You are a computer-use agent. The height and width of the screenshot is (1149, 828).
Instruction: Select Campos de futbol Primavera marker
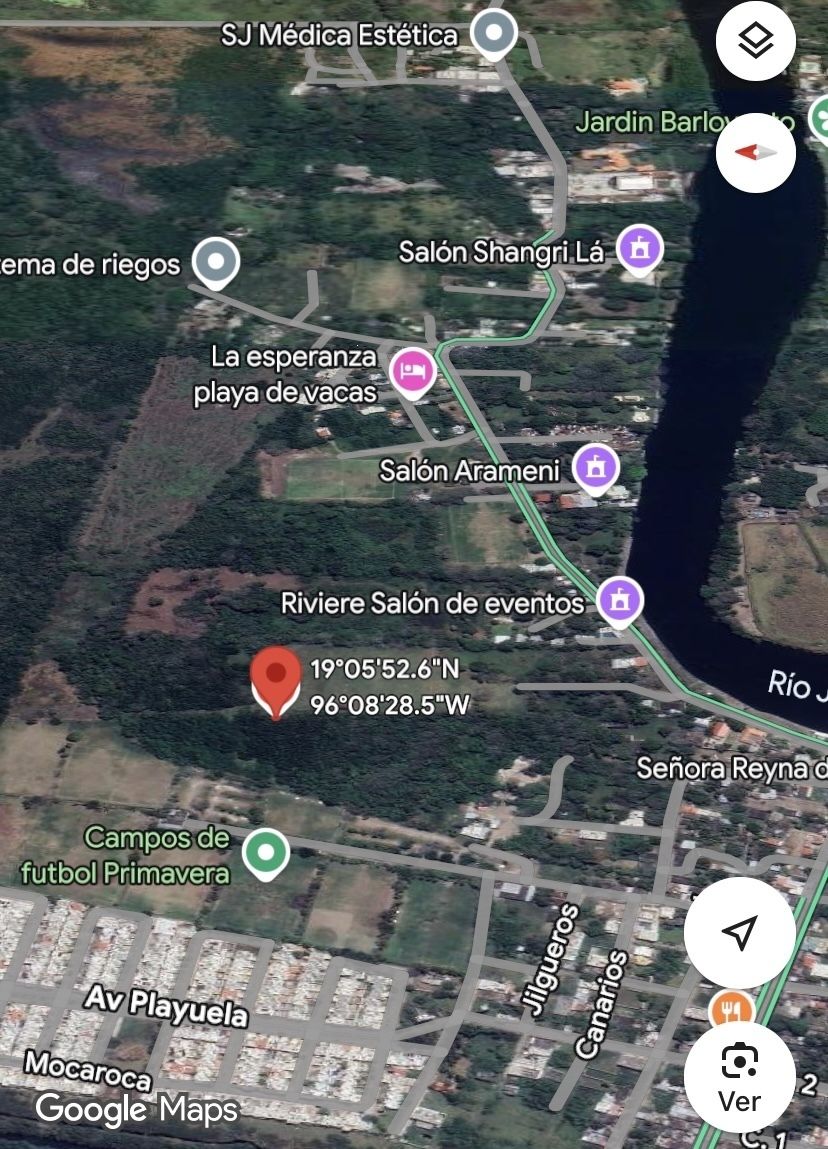click(x=266, y=853)
